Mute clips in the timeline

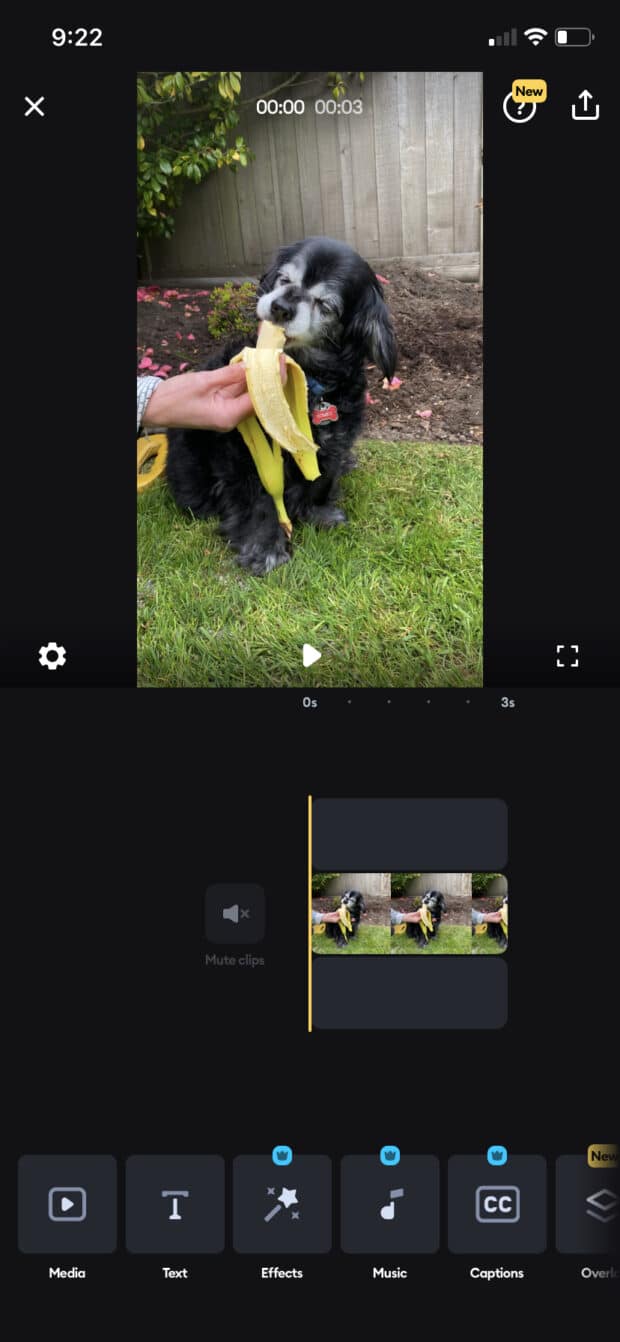click(235, 914)
